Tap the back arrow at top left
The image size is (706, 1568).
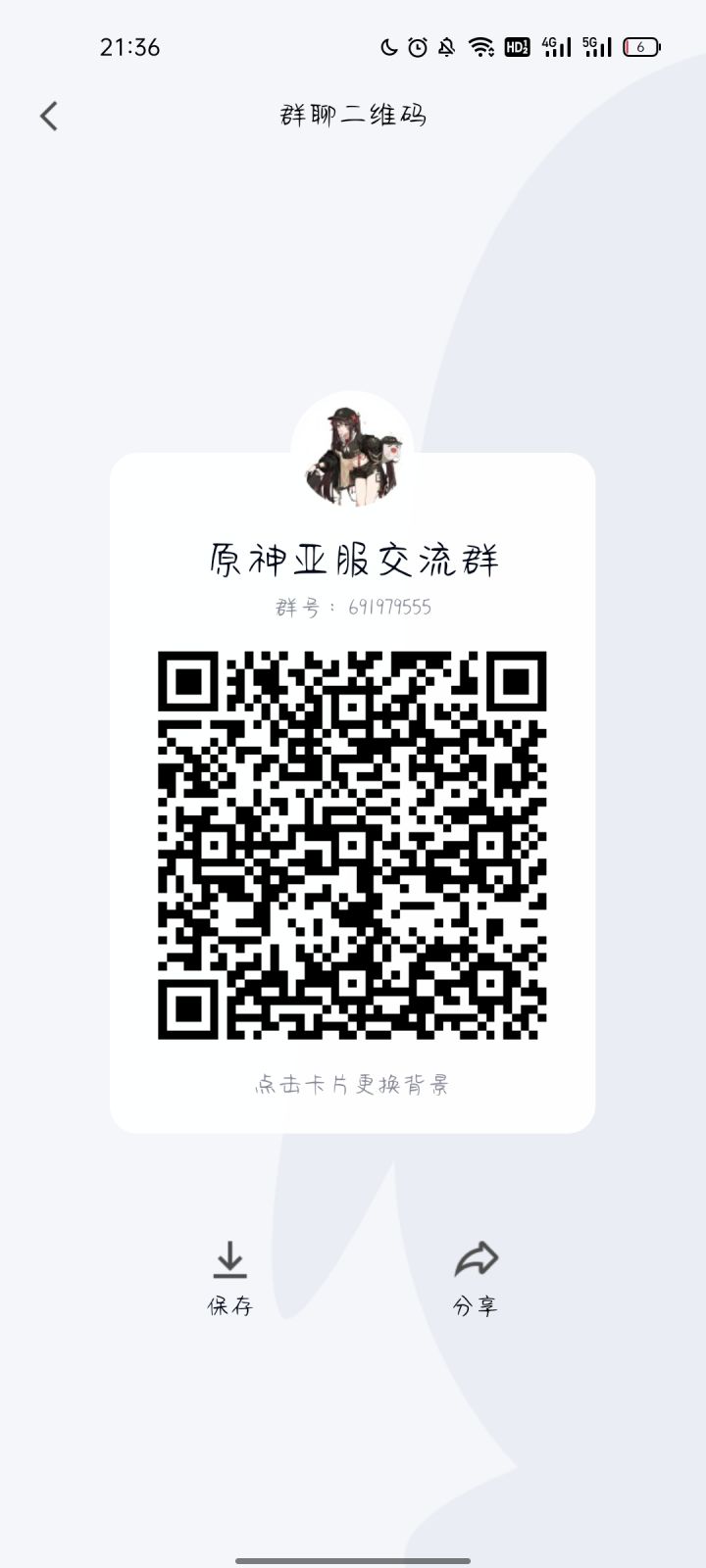47,116
